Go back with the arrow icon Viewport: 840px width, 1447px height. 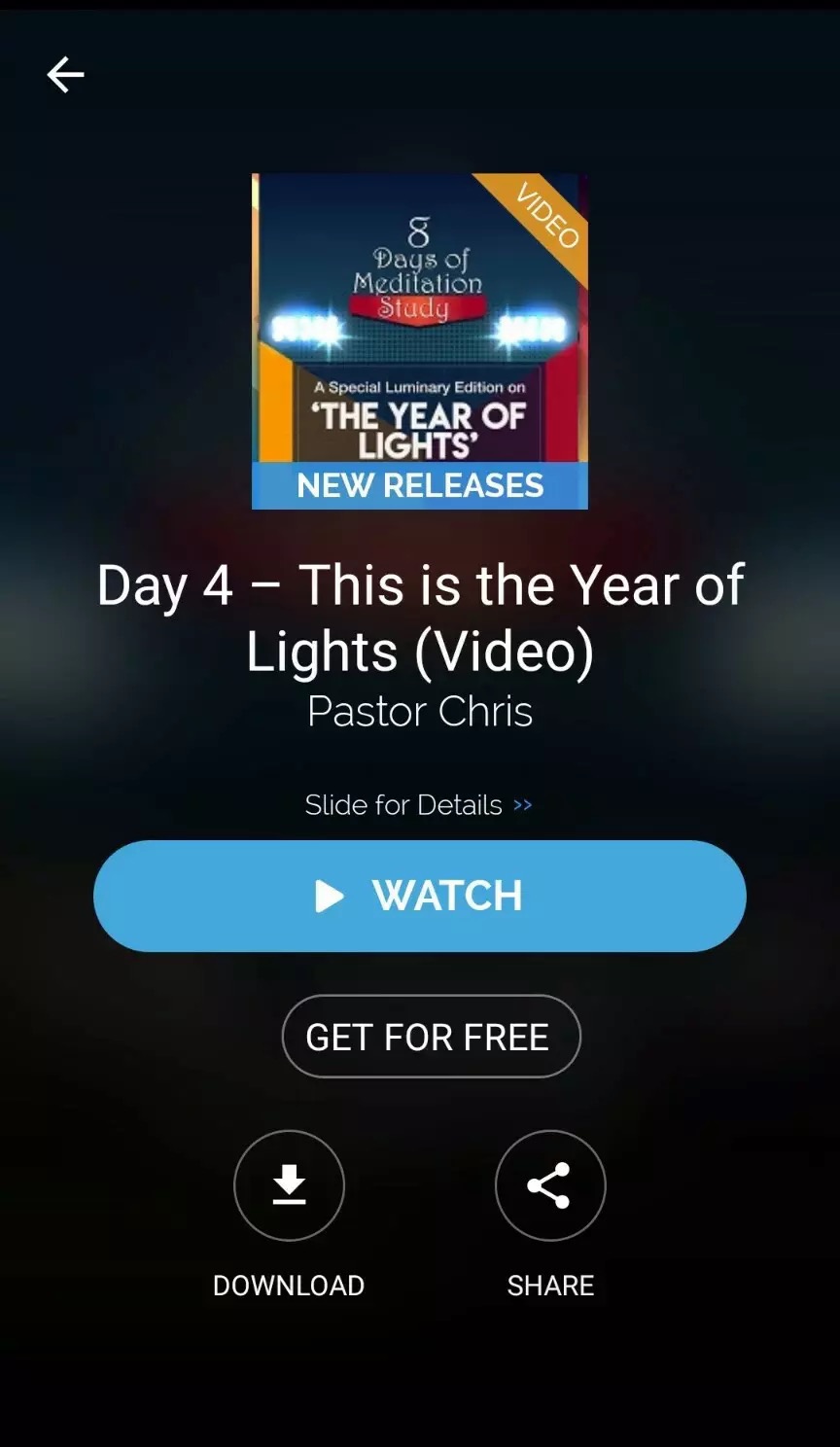[x=65, y=74]
